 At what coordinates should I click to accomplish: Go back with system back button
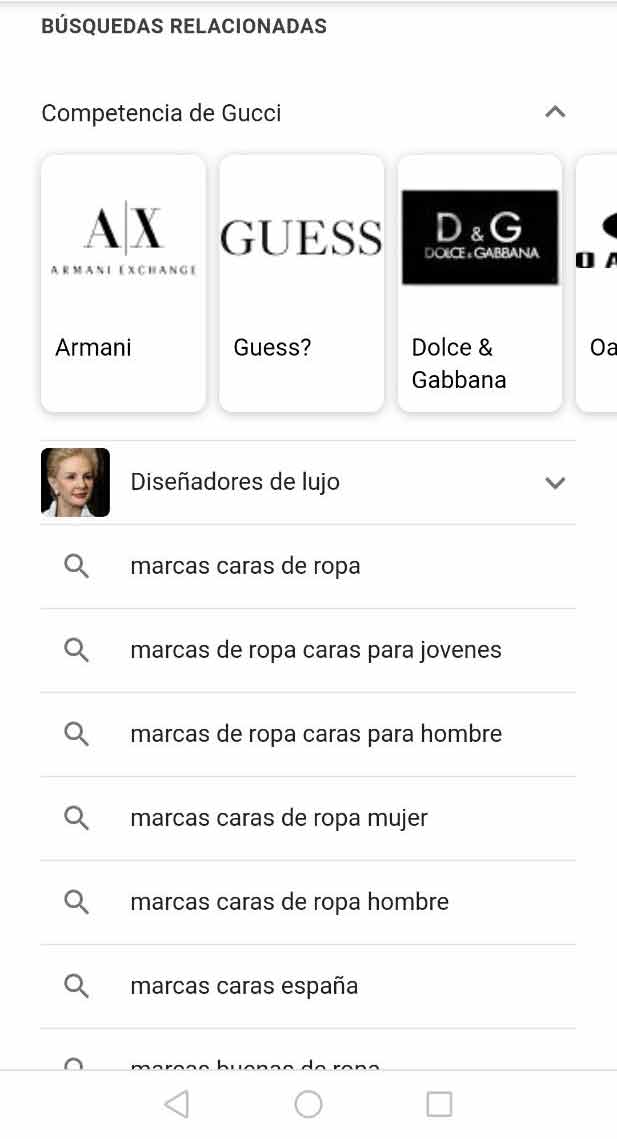176,1104
